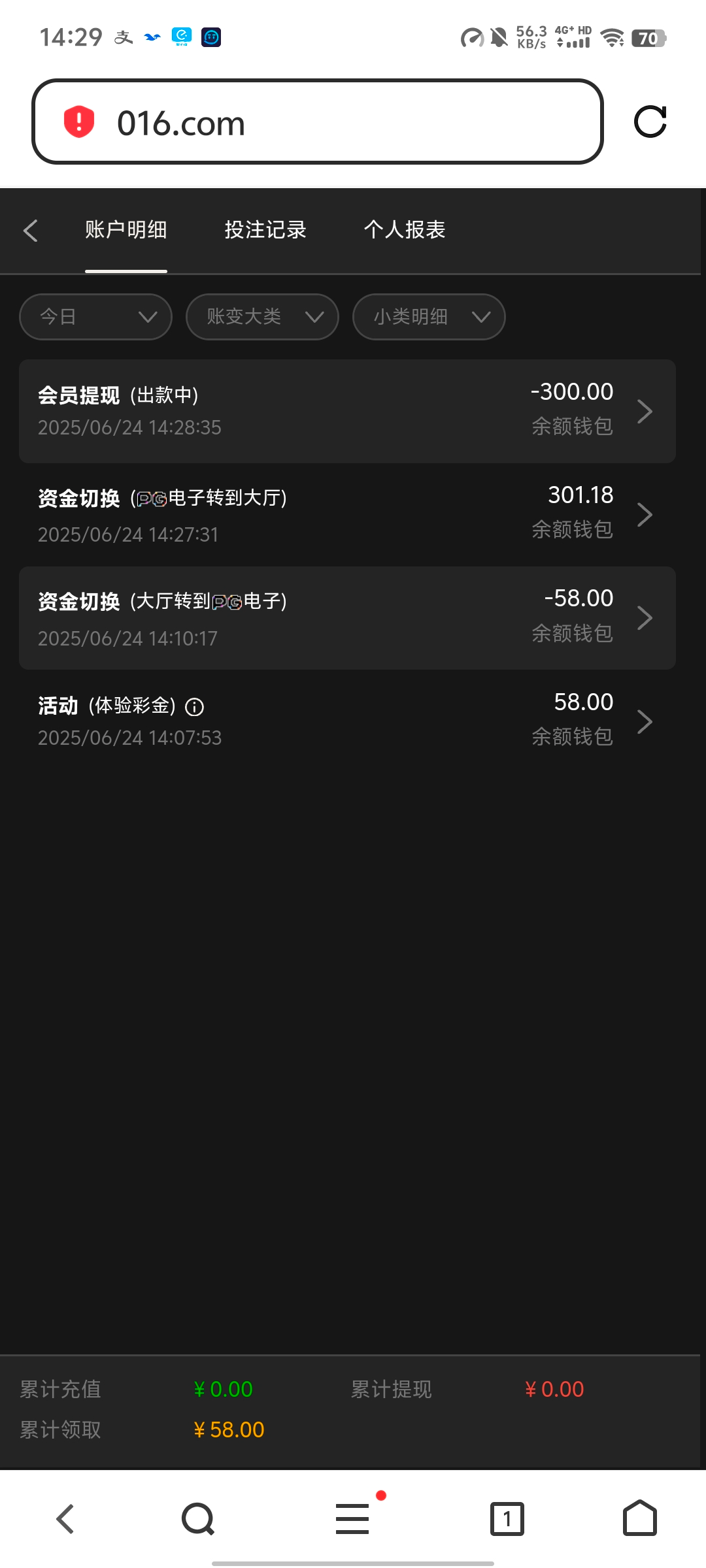Viewport: 706px width, 1568px height.
Task: Open the browser search button
Action: (198, 1518)
